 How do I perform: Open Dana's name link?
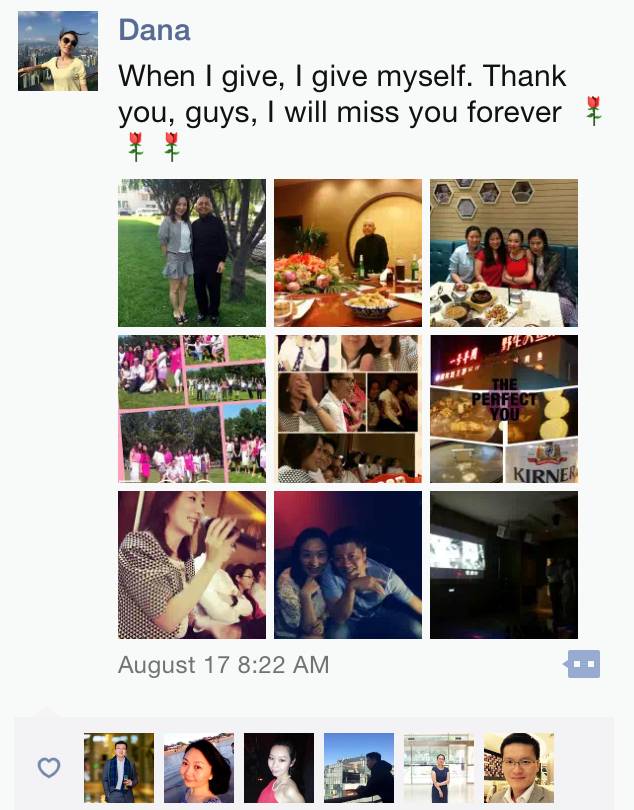point(154,29)
